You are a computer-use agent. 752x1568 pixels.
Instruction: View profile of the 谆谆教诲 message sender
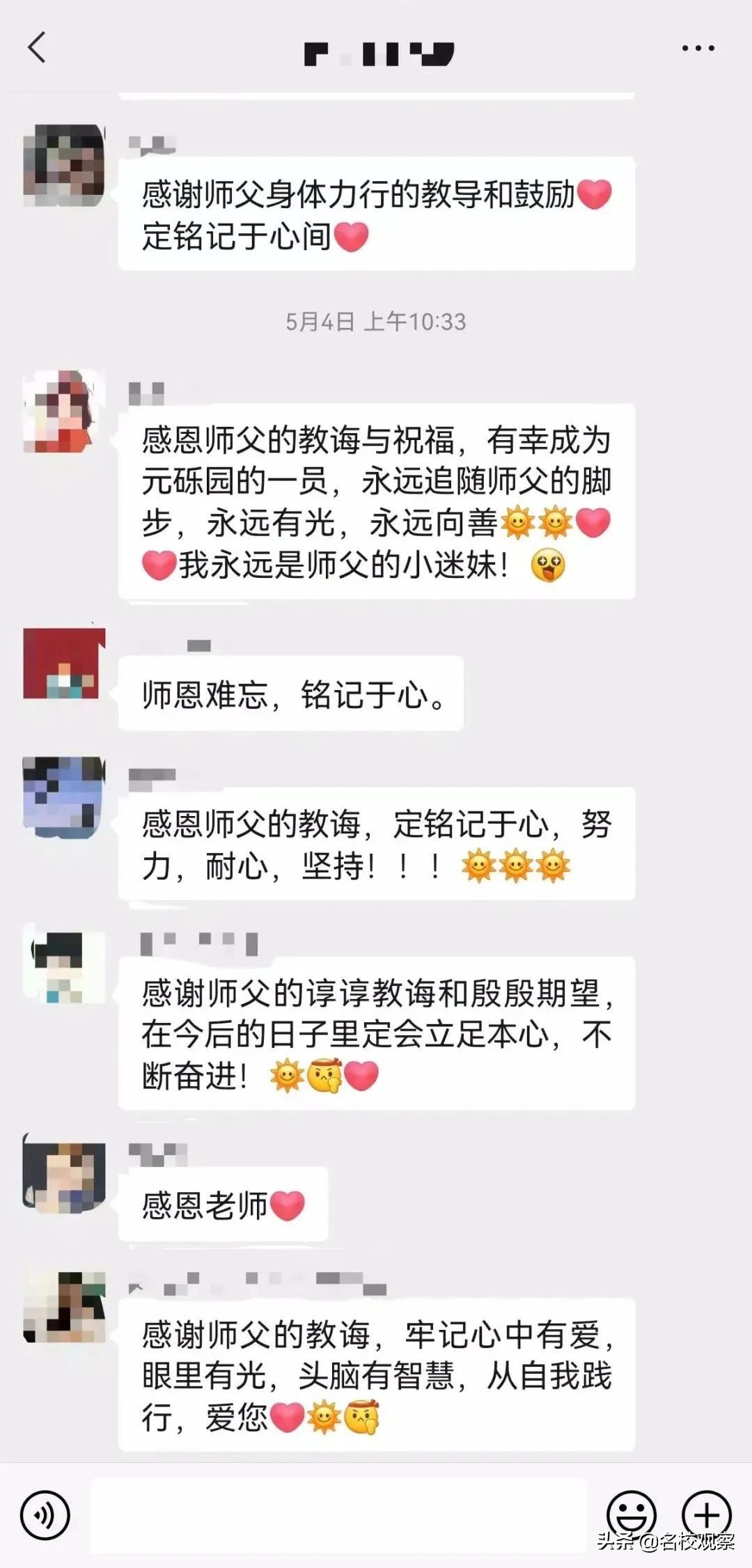point(64,966)
